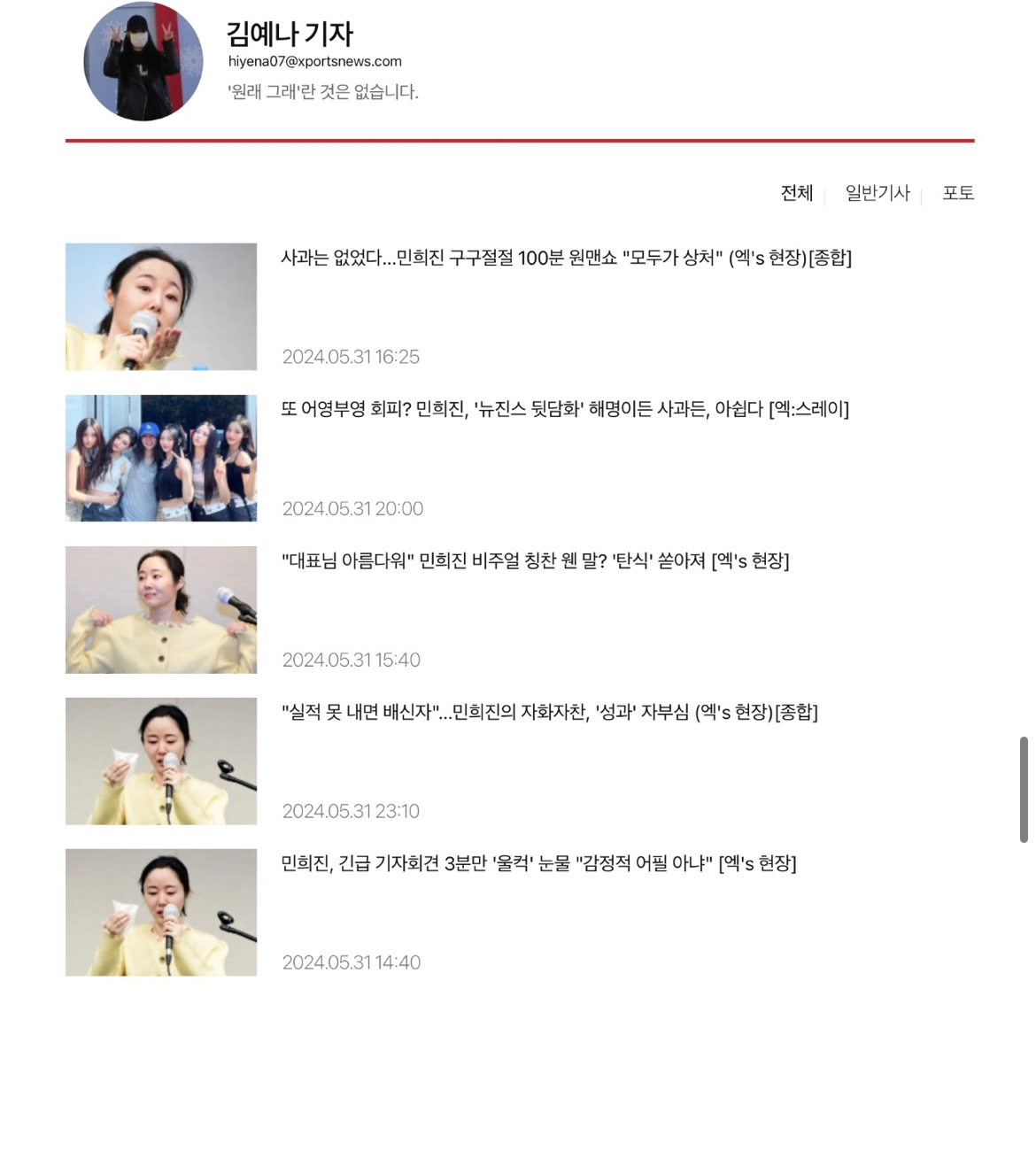The height and width of the screenshot is (1151, 1036).
Task: Tap the thumbnail of the 감정적 어필 아냐 article
Action: coord(161,912)
